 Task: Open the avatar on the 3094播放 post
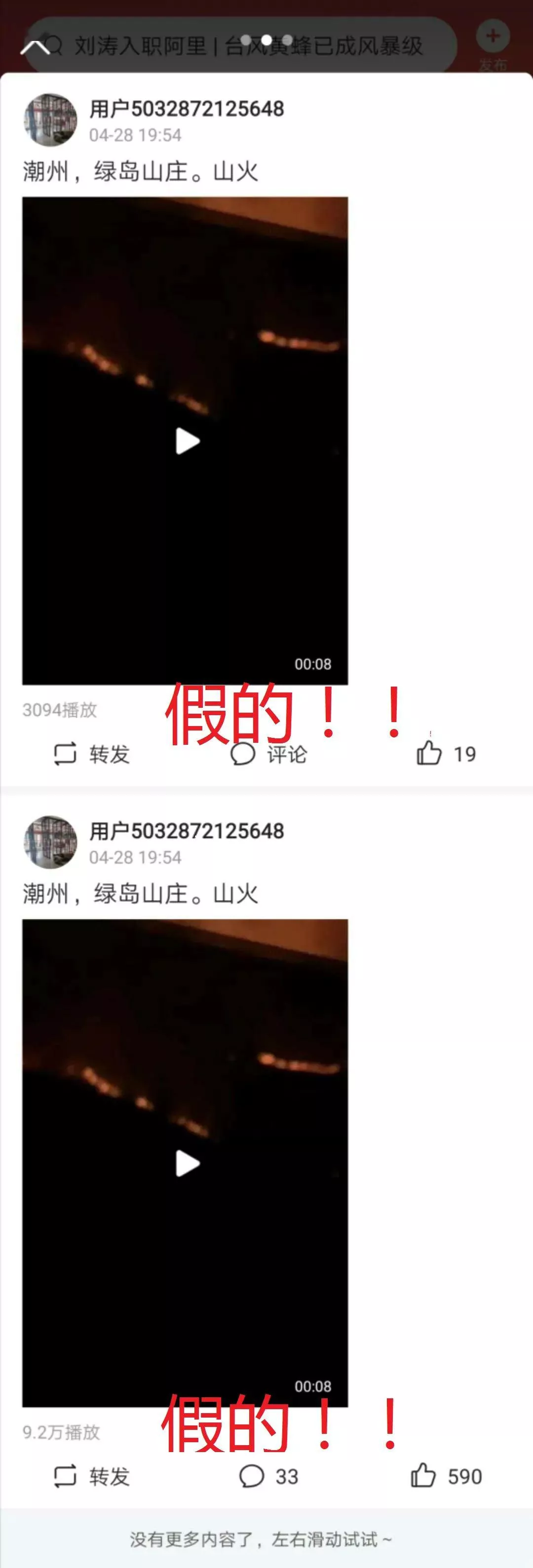(50, 120)
